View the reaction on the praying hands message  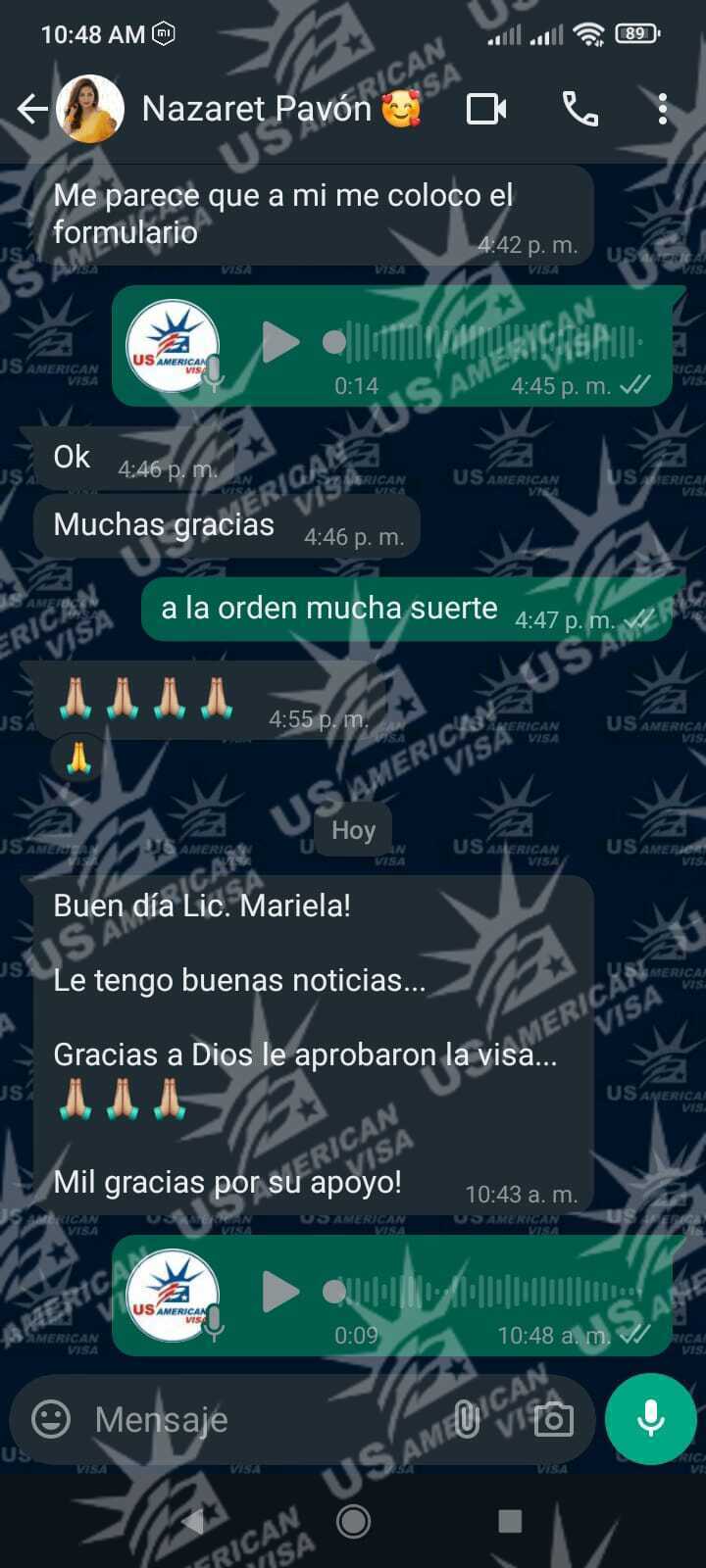(x=78, y=758)
